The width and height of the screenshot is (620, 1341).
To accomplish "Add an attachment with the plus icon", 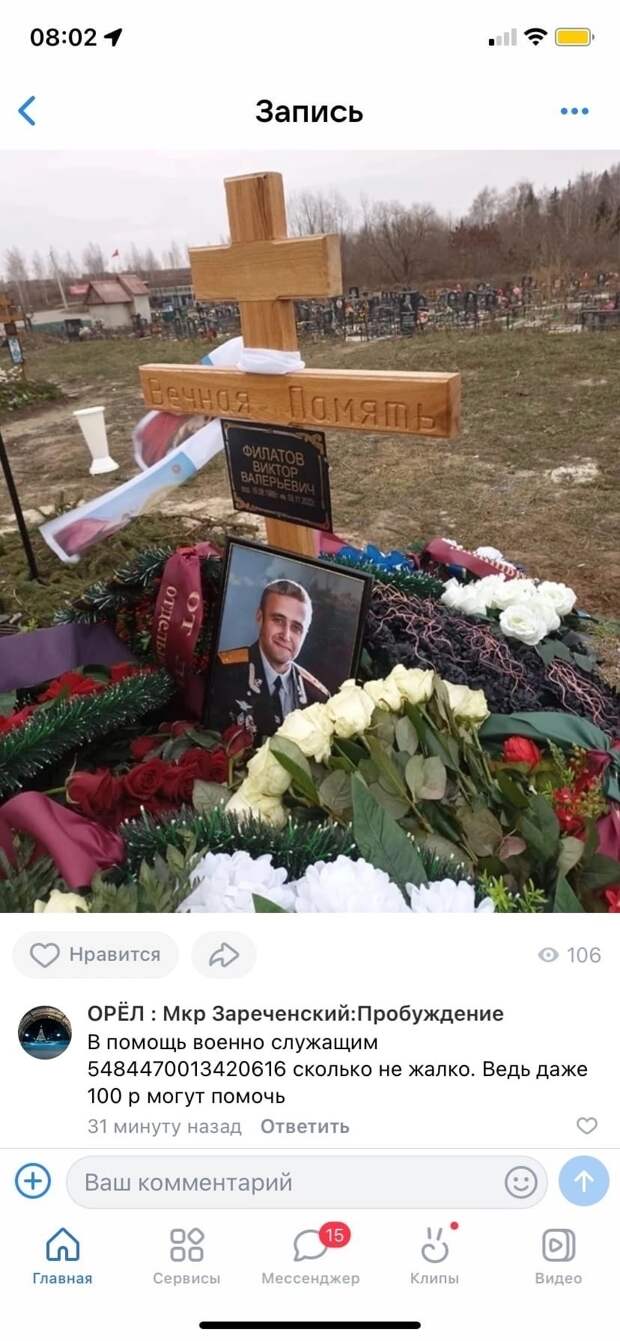I will pos(33,1182).
